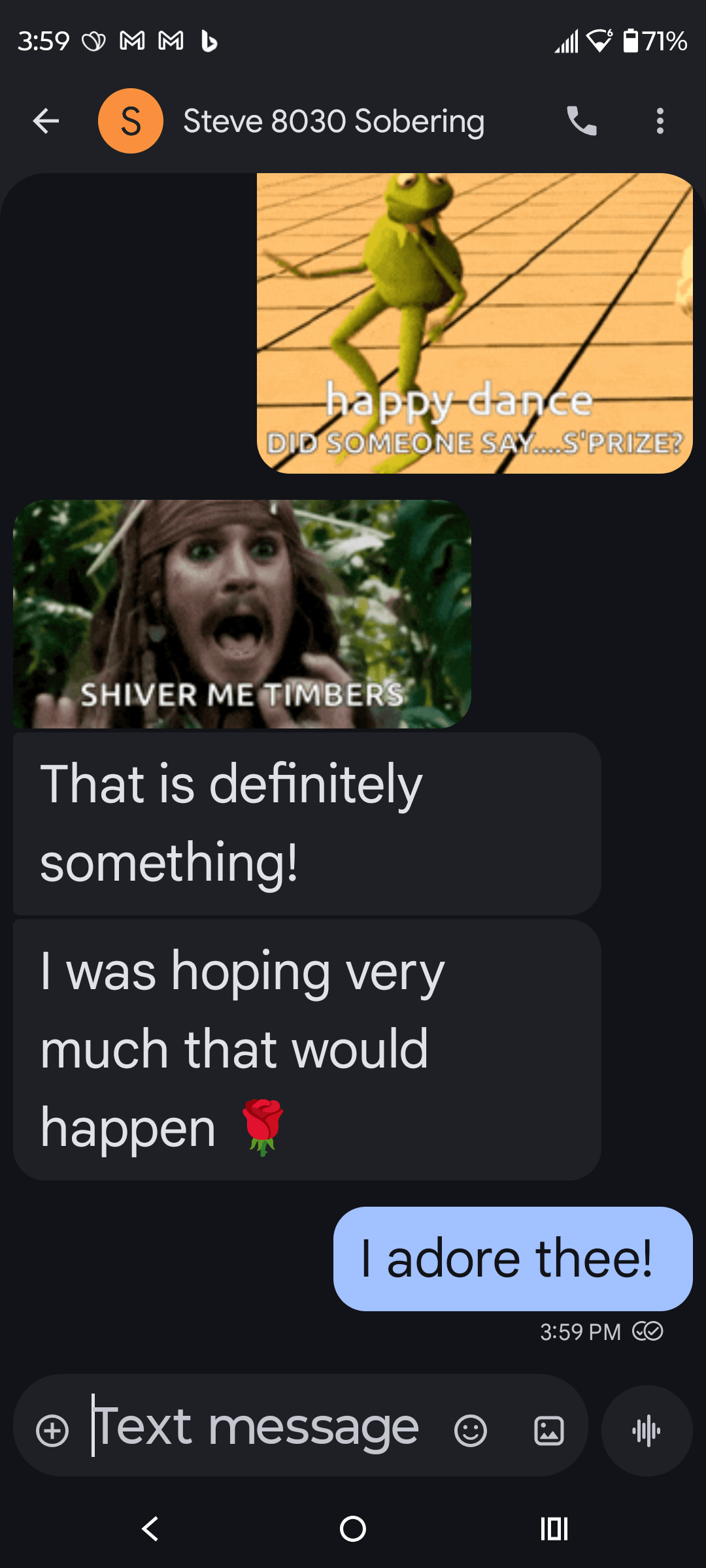Viewport: 706px width, 1568px height.
Task: Return to the phone home screen
Action: click(353, 1529)
